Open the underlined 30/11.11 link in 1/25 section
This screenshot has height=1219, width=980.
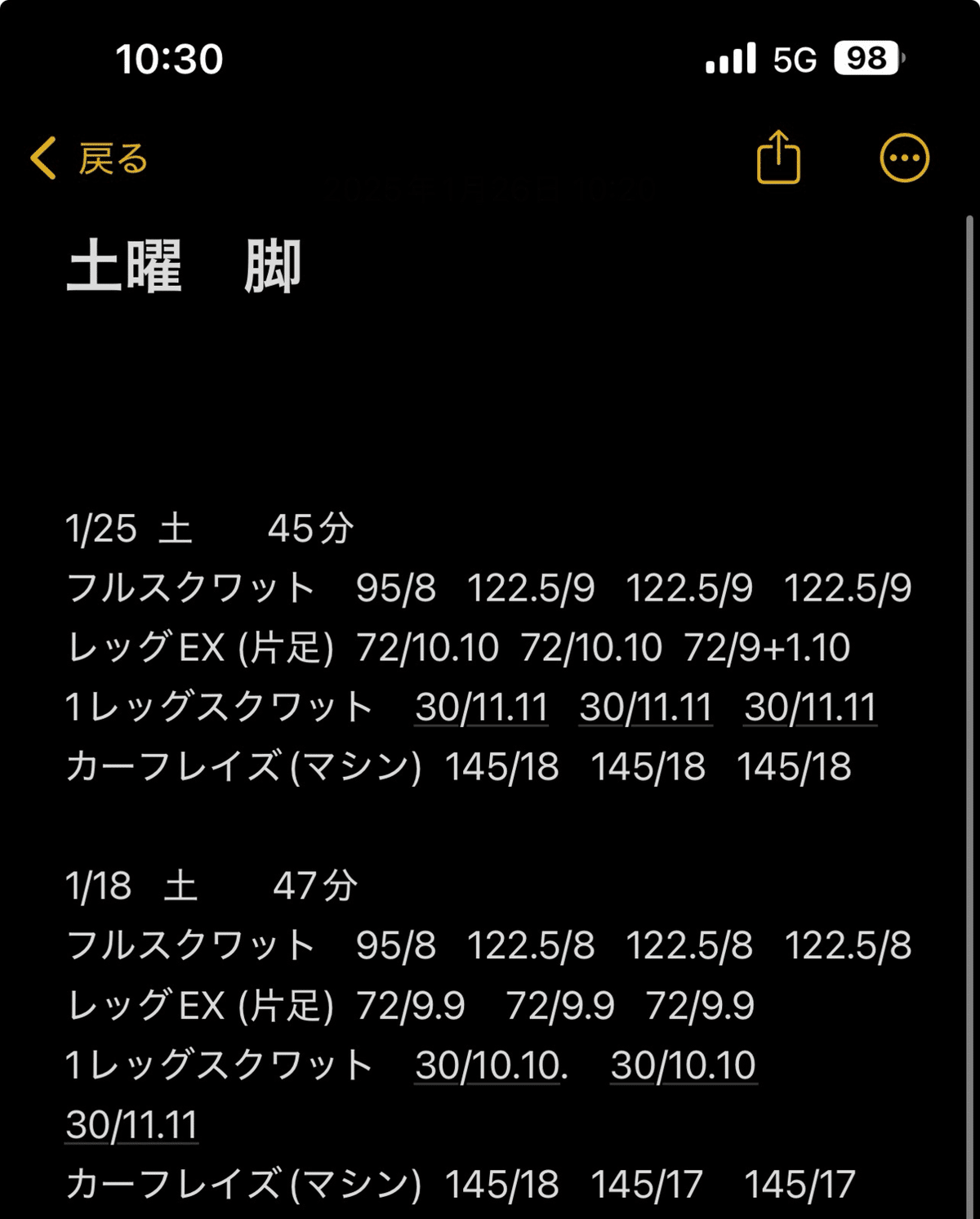pos(482,708)
